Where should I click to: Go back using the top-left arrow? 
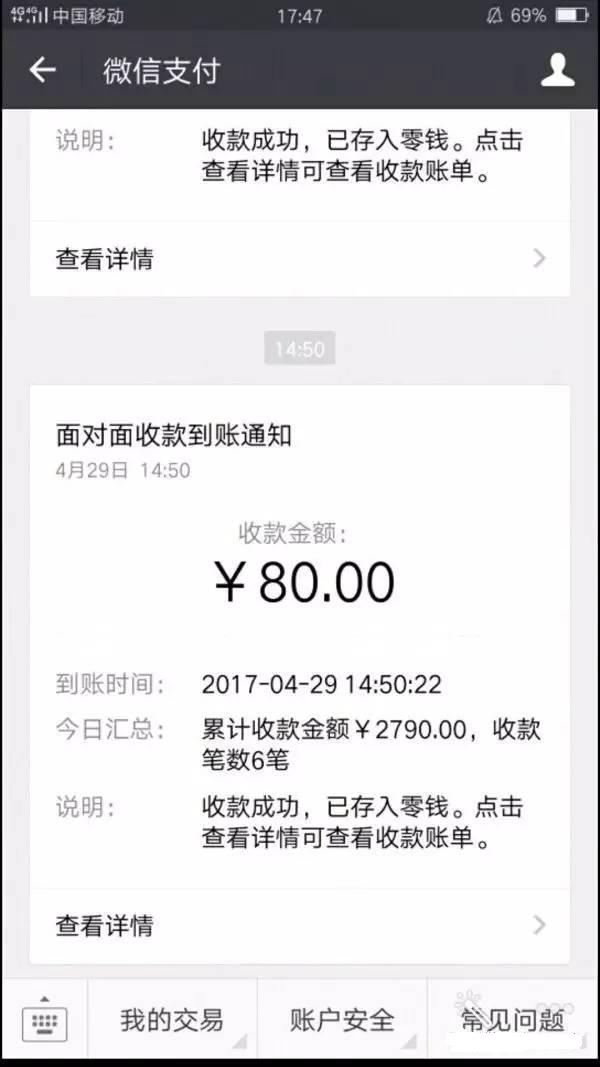(x=42, y=70)
